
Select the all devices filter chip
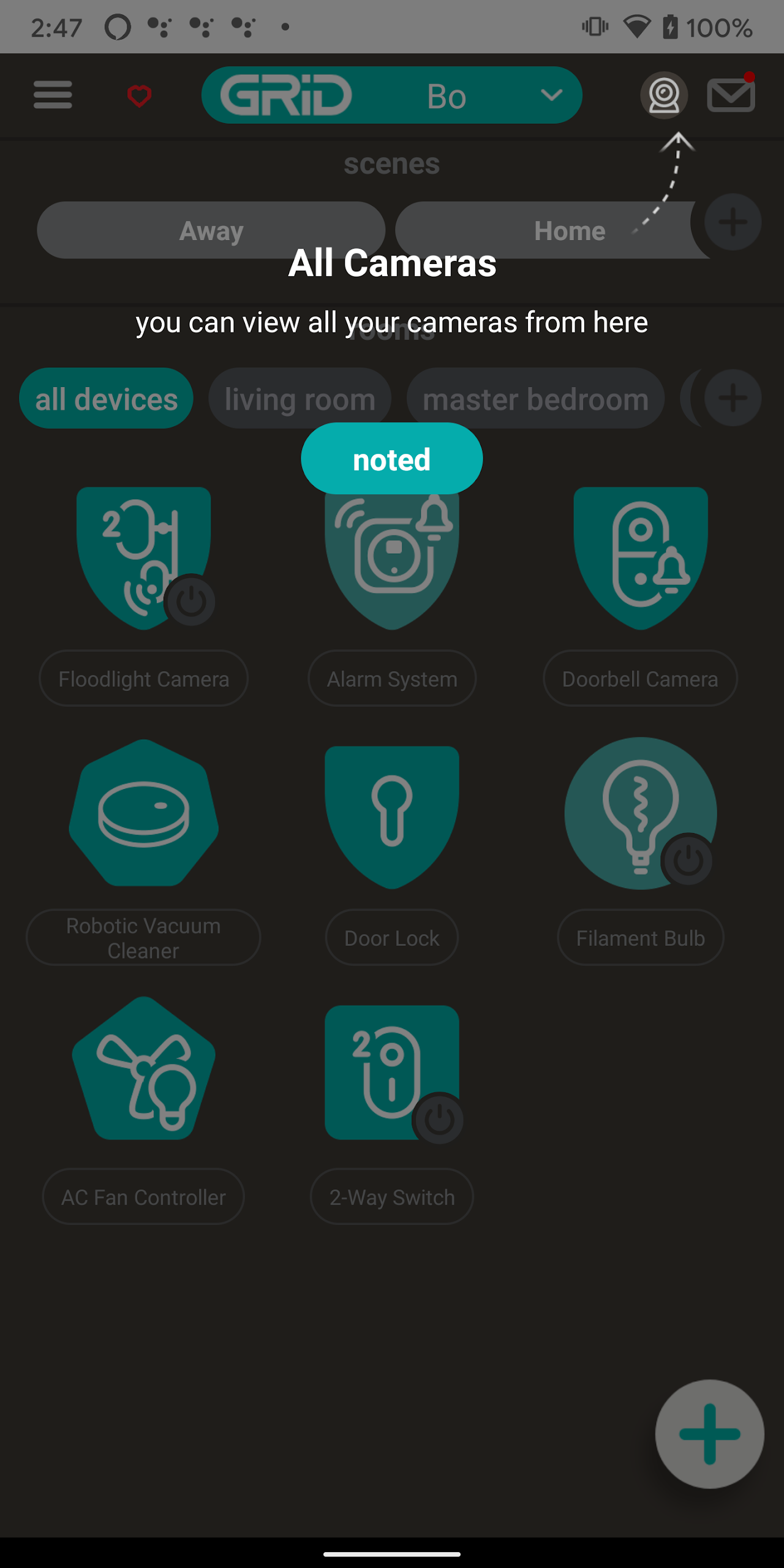pos(105,398)
